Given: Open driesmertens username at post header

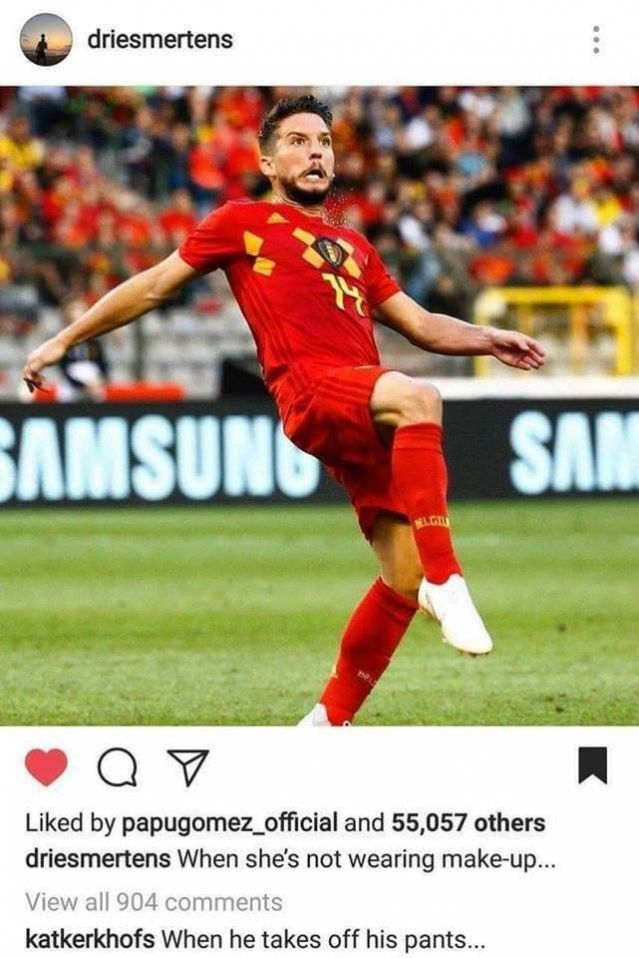Looking at the screenshot, I should [160, 40].
